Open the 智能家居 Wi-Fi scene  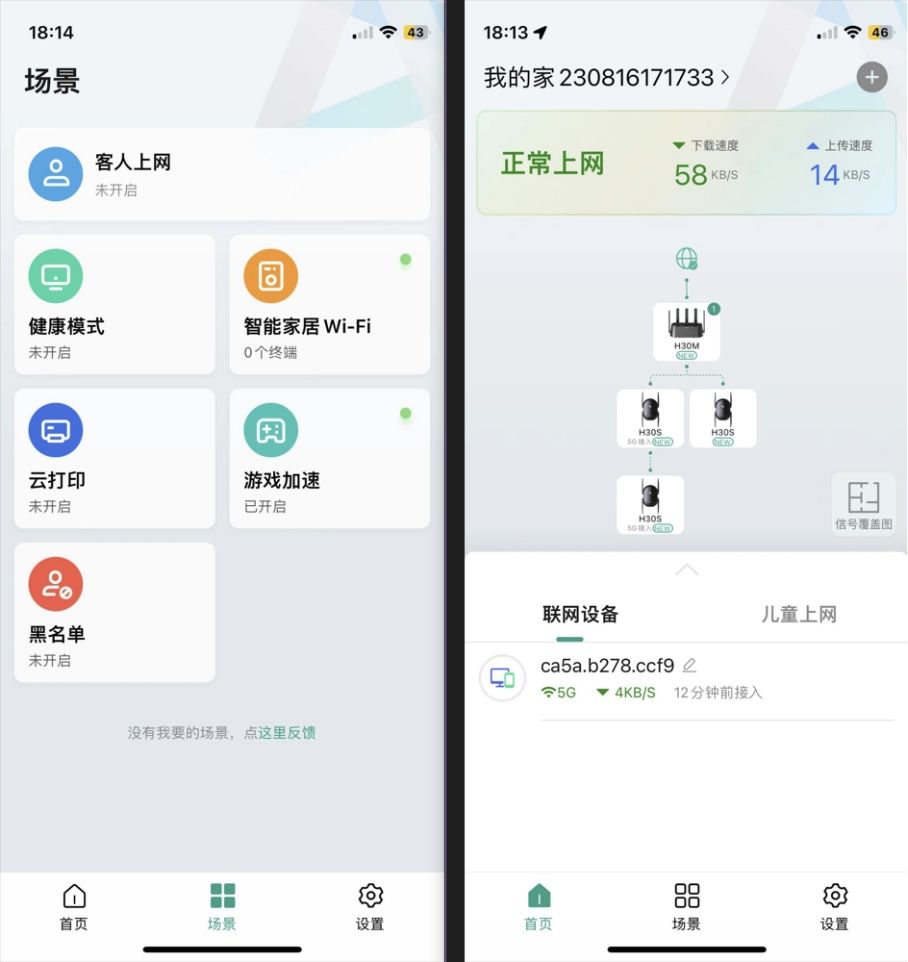[x=329, y=304]
